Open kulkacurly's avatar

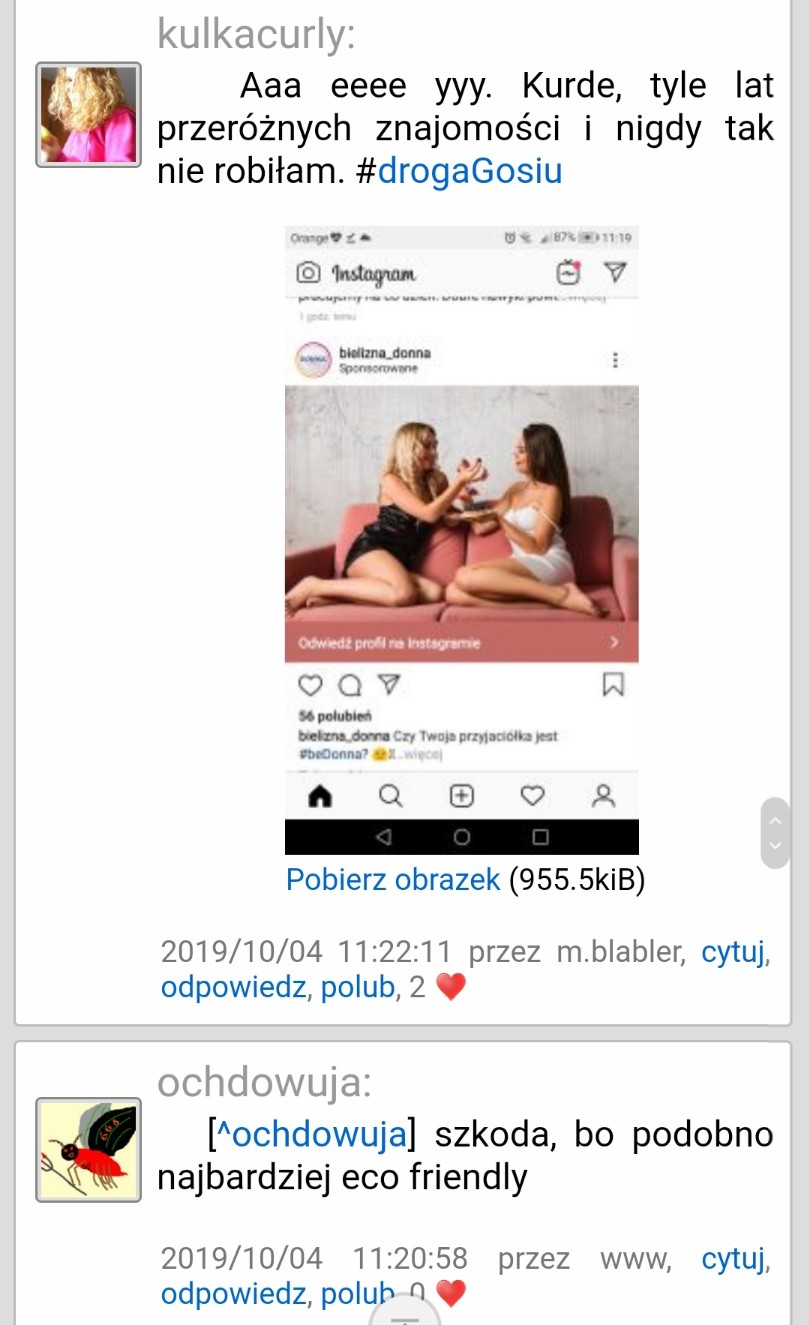click(x=88, y=114)
